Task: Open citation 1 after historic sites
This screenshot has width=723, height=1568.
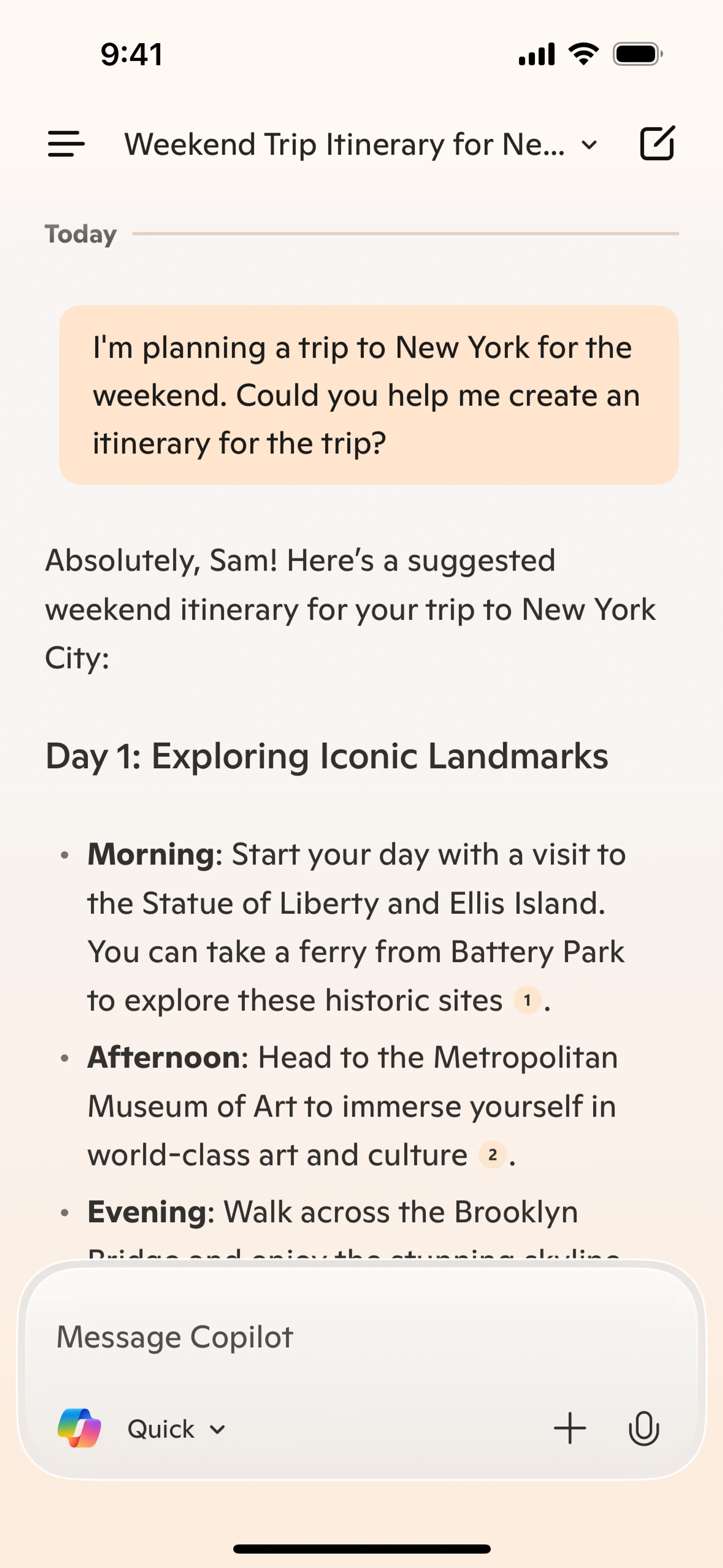Action: [x=527, y=1001]
